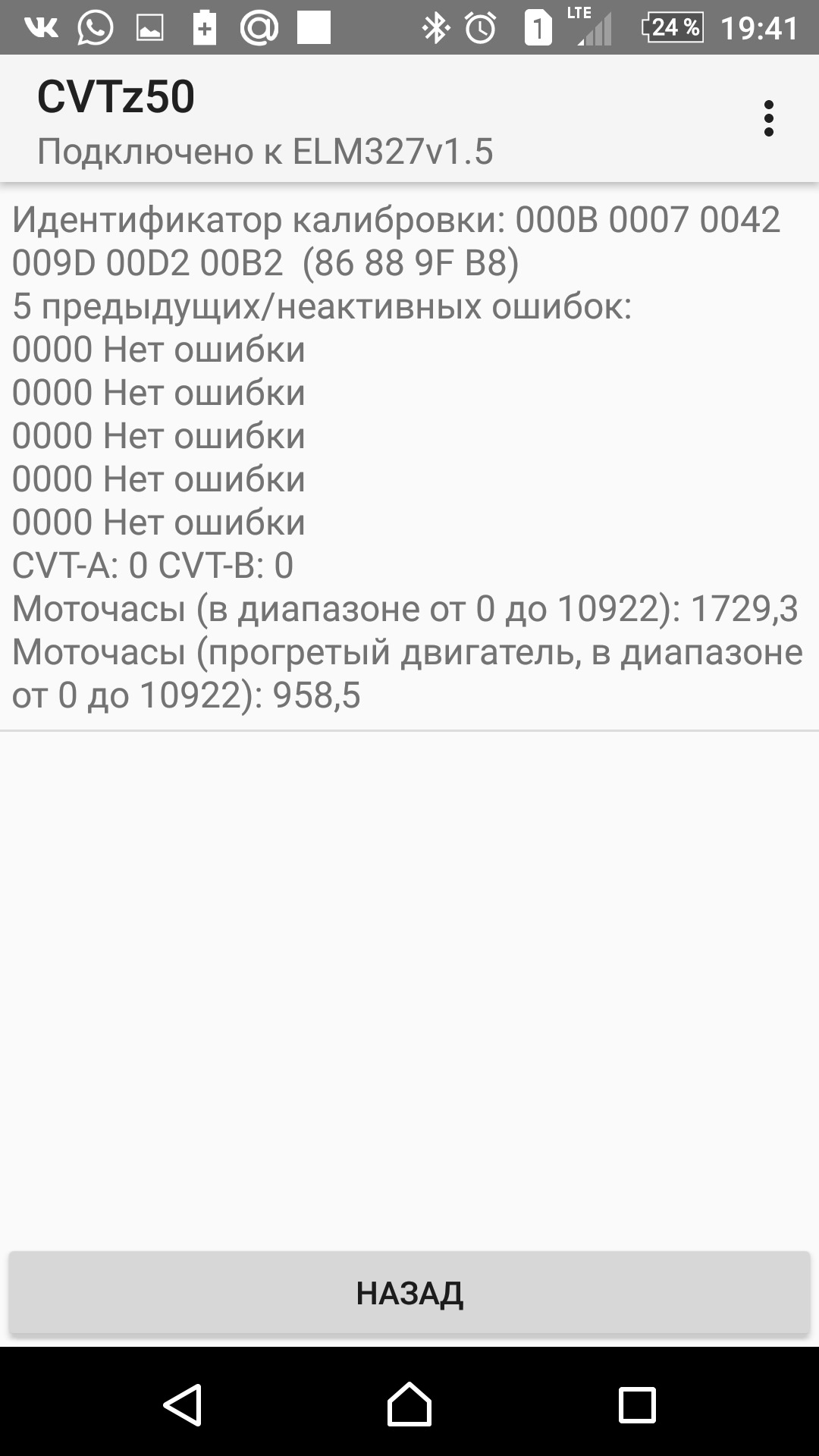
Task: Go back using the system back arrow
Action: [x=183, y=1404]
